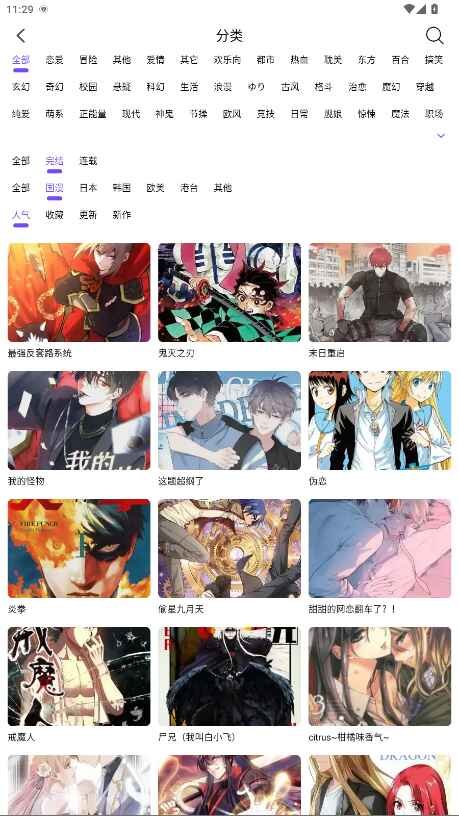
Task: Select the 冒险 genre filter
Action: click(88, 60)
